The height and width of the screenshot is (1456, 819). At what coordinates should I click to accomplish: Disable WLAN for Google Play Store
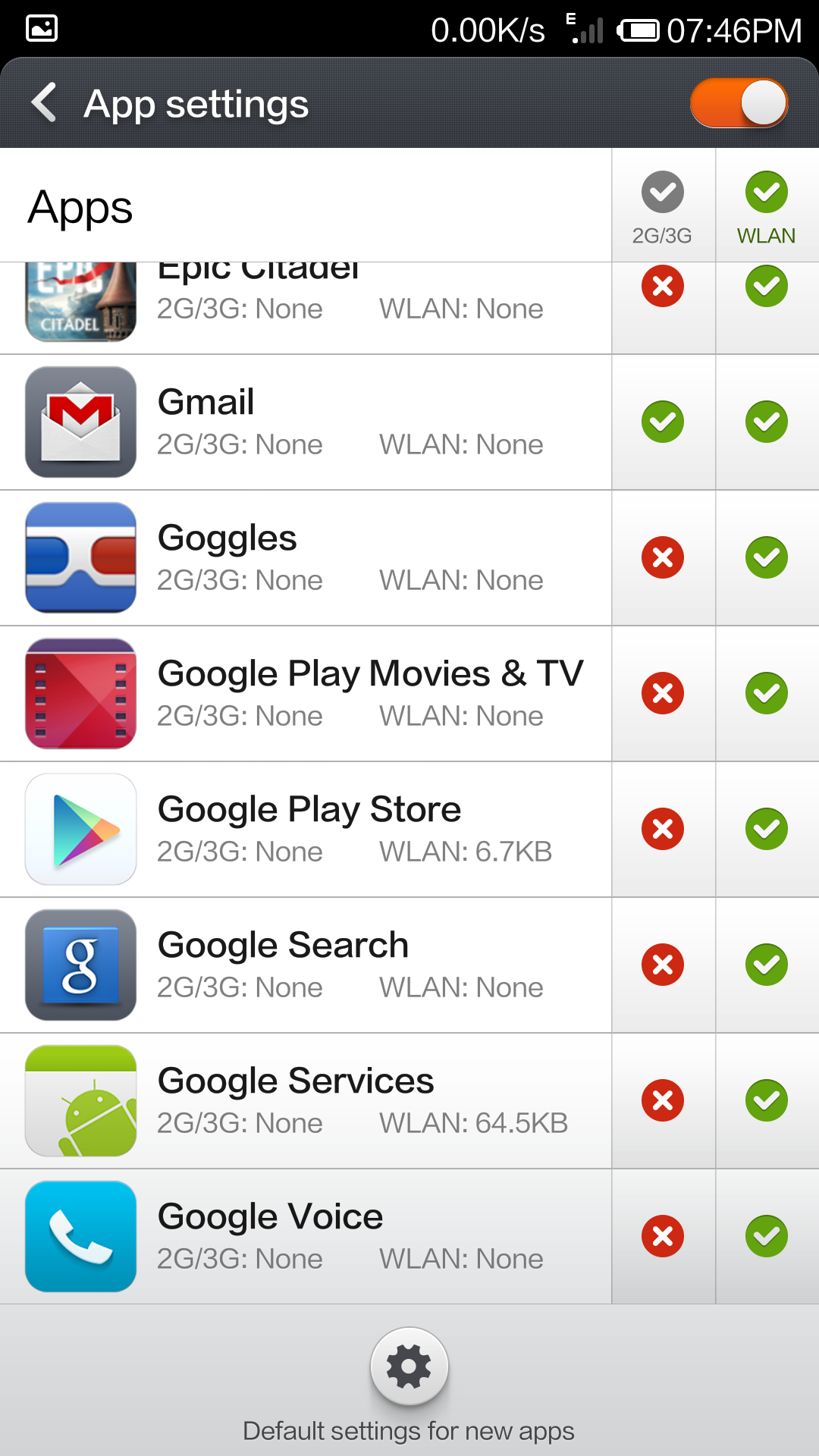pos(767,829)
